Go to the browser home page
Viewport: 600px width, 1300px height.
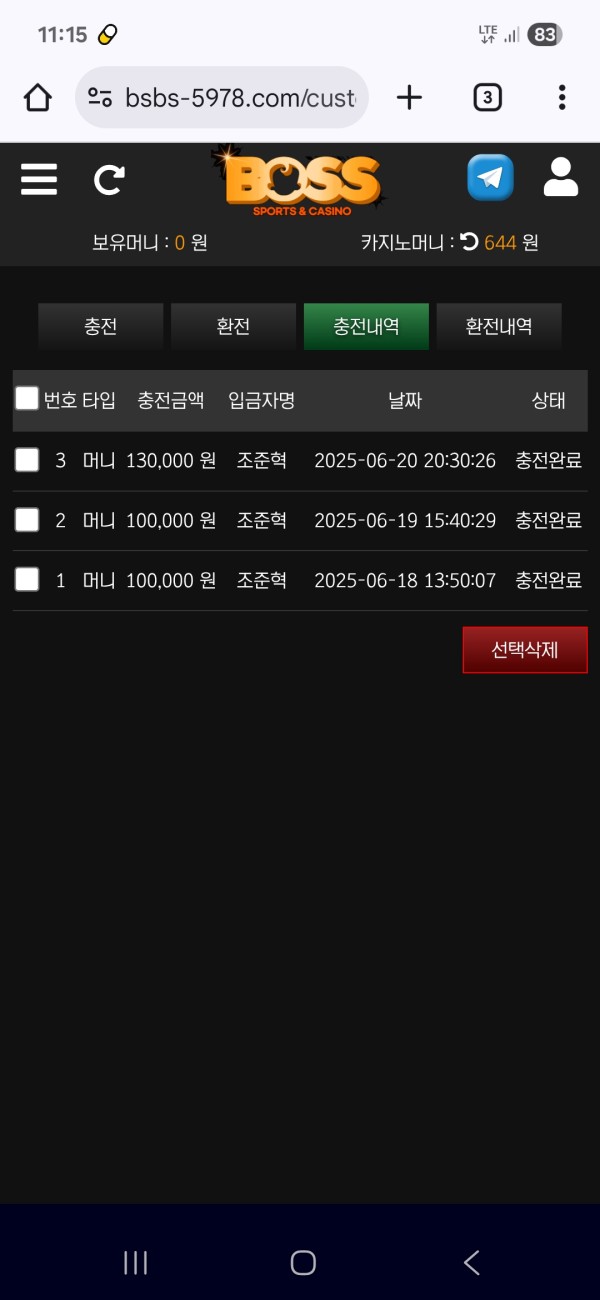click(37, 97)
